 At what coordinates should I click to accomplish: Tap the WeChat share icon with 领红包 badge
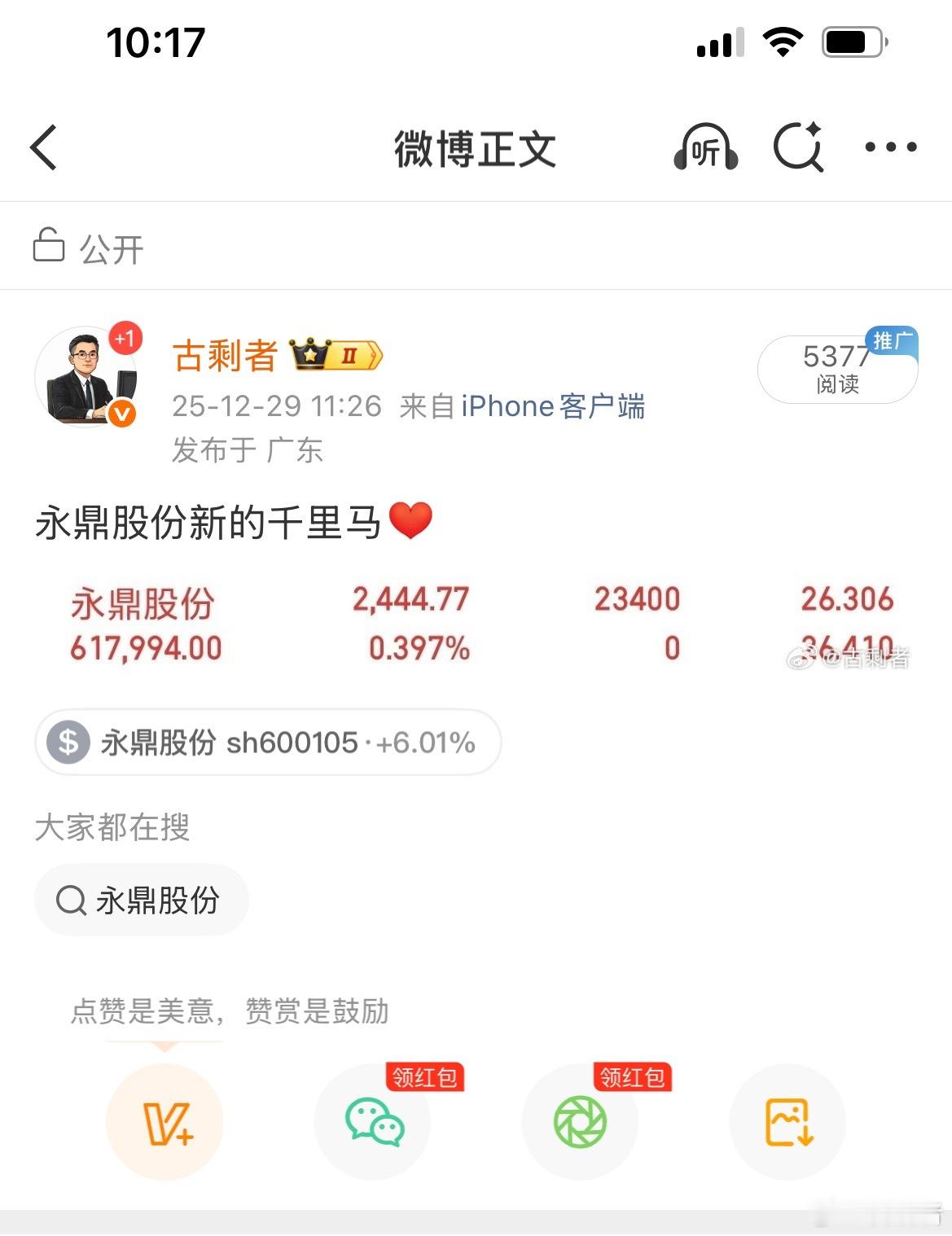click(x=372, y=1122)
